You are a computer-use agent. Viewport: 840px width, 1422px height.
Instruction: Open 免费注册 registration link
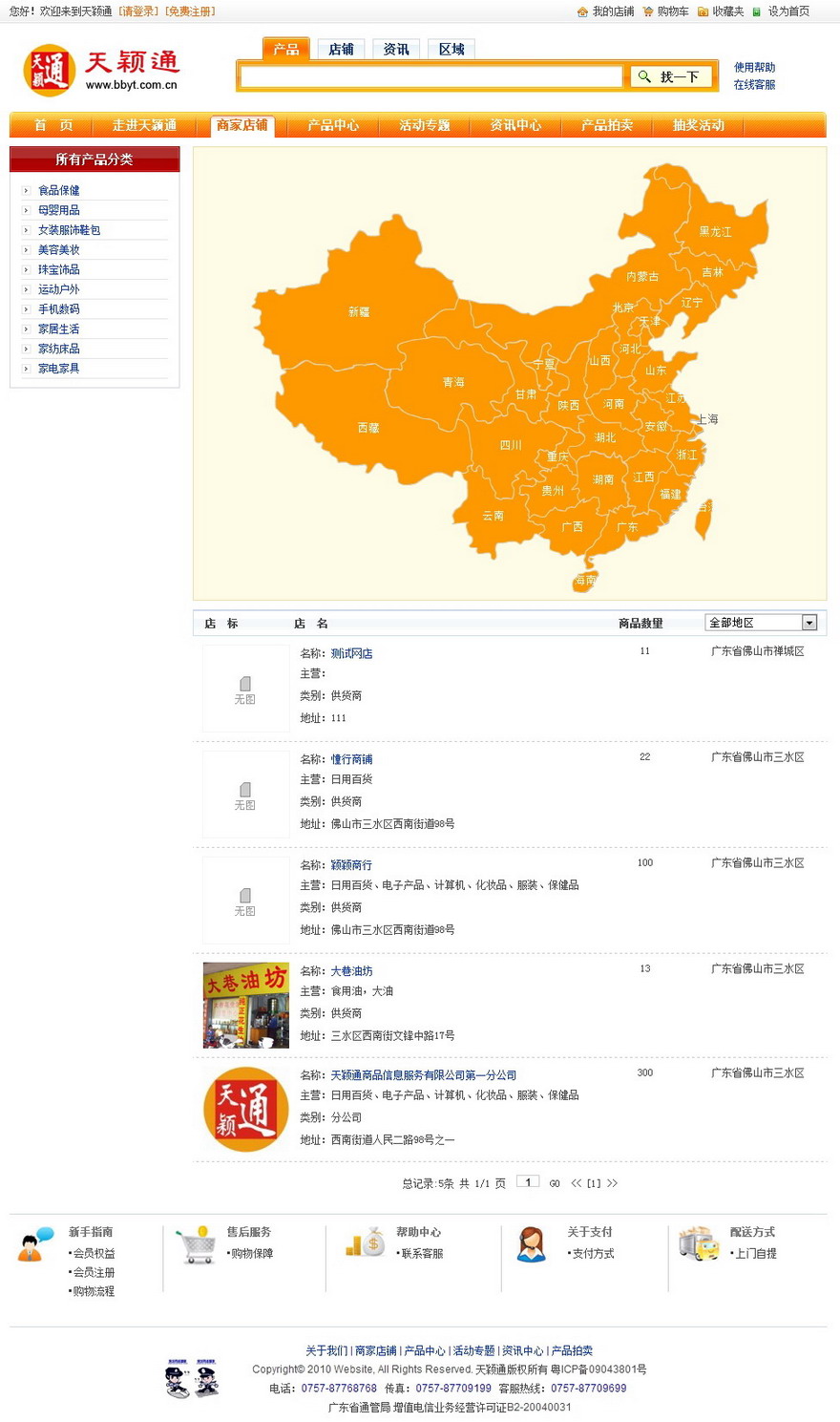tap(190, 11)
